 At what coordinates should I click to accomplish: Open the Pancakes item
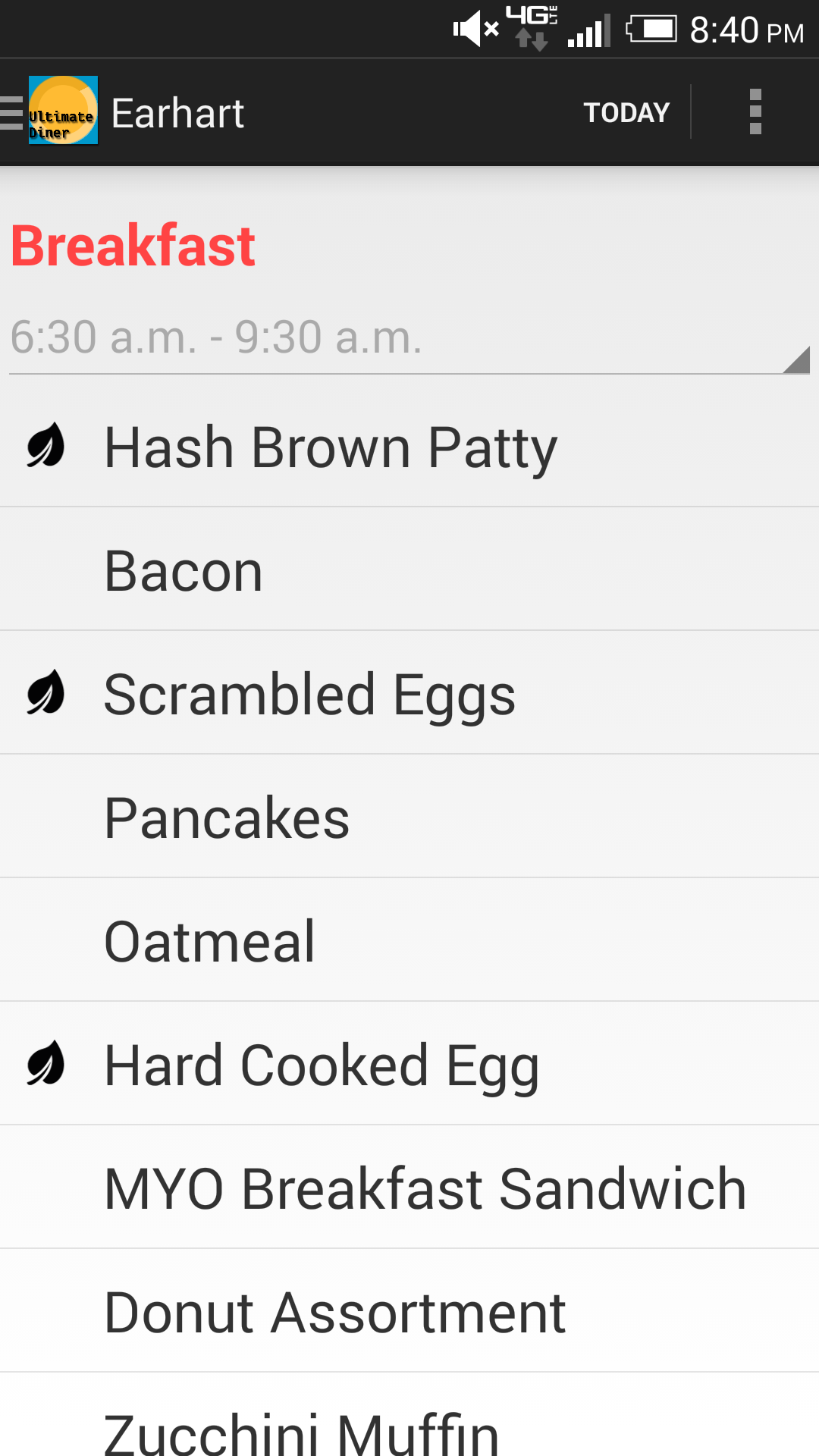(409, 817)
